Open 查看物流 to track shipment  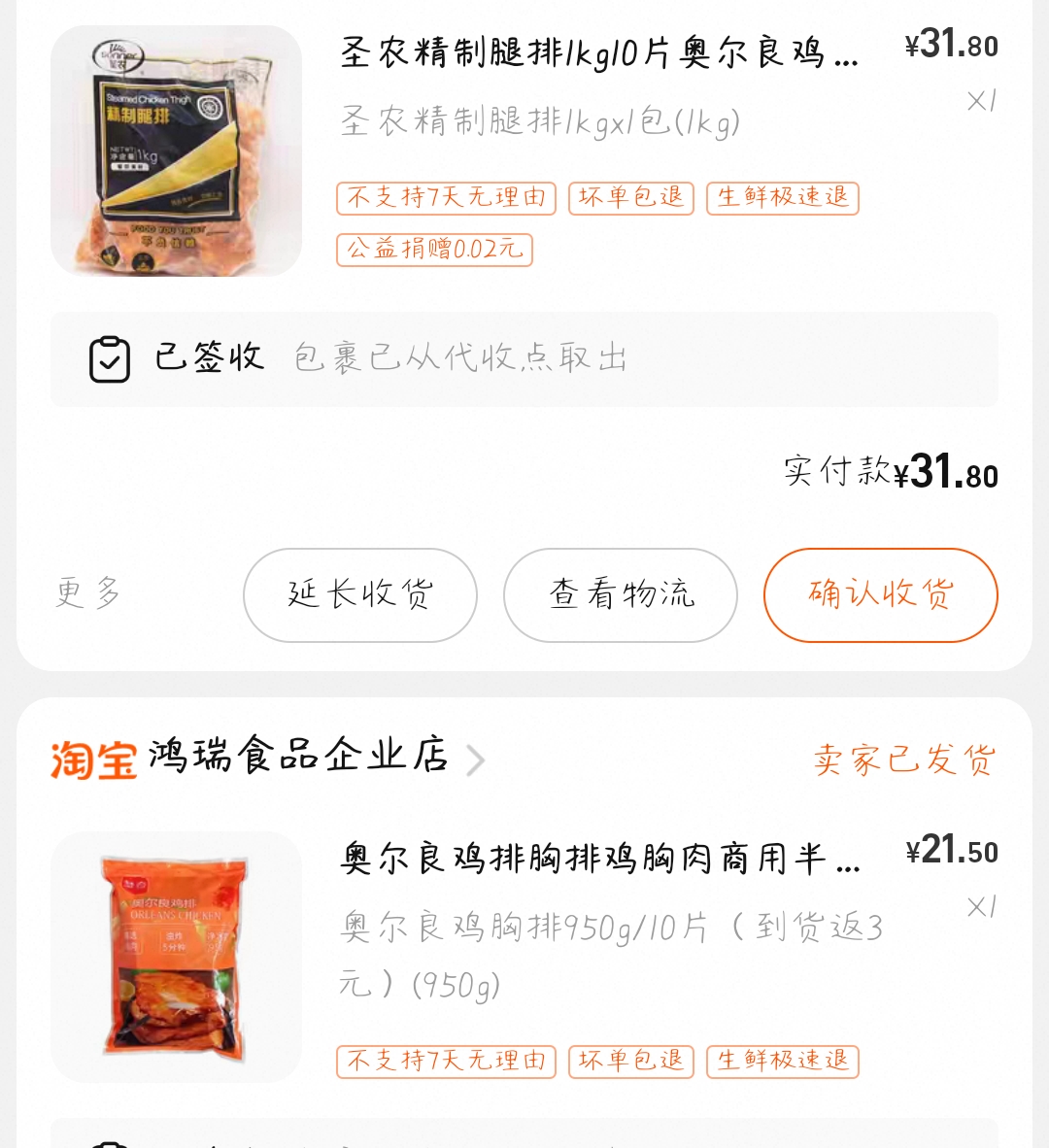[x=621, y=594]
